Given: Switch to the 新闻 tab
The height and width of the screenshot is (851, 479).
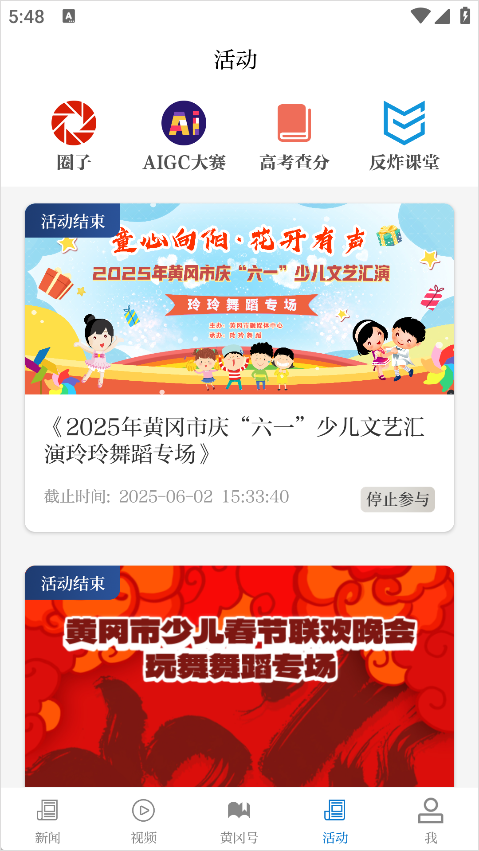Looking at the screenshot, I should 48,821.
